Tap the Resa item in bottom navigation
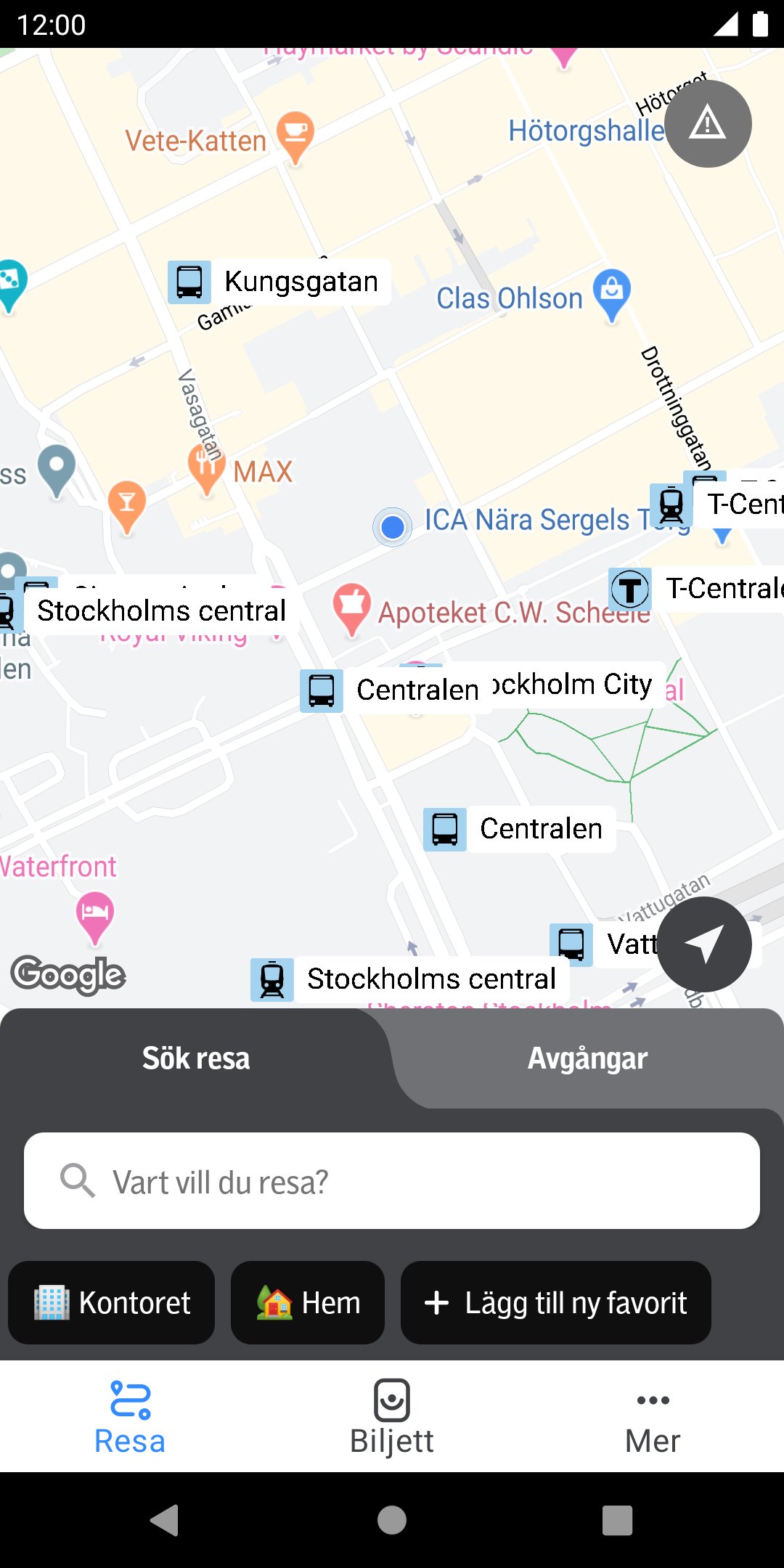 [x=129, y=1416]
